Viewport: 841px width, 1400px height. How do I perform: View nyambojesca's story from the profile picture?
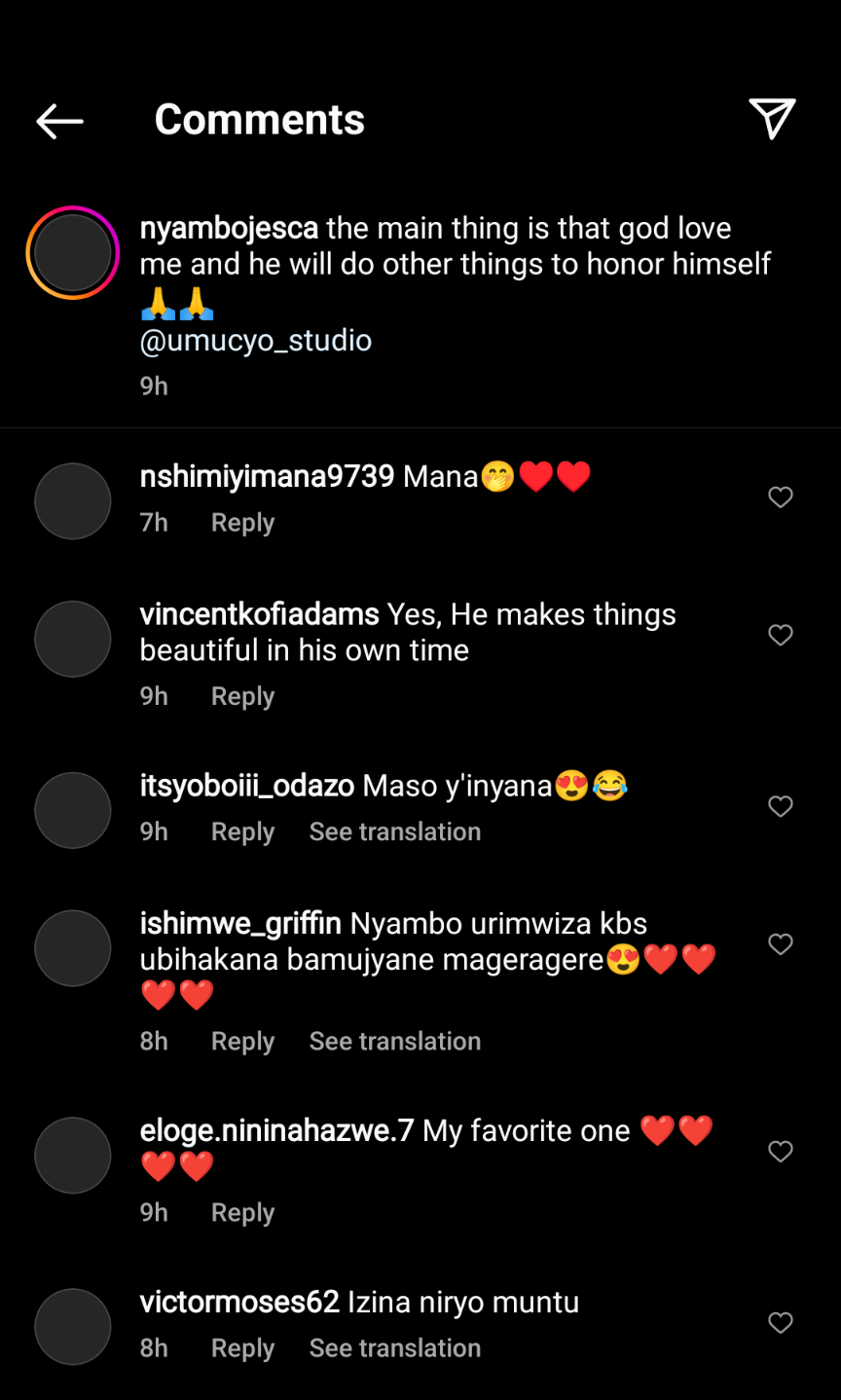(x=72, y=252)
